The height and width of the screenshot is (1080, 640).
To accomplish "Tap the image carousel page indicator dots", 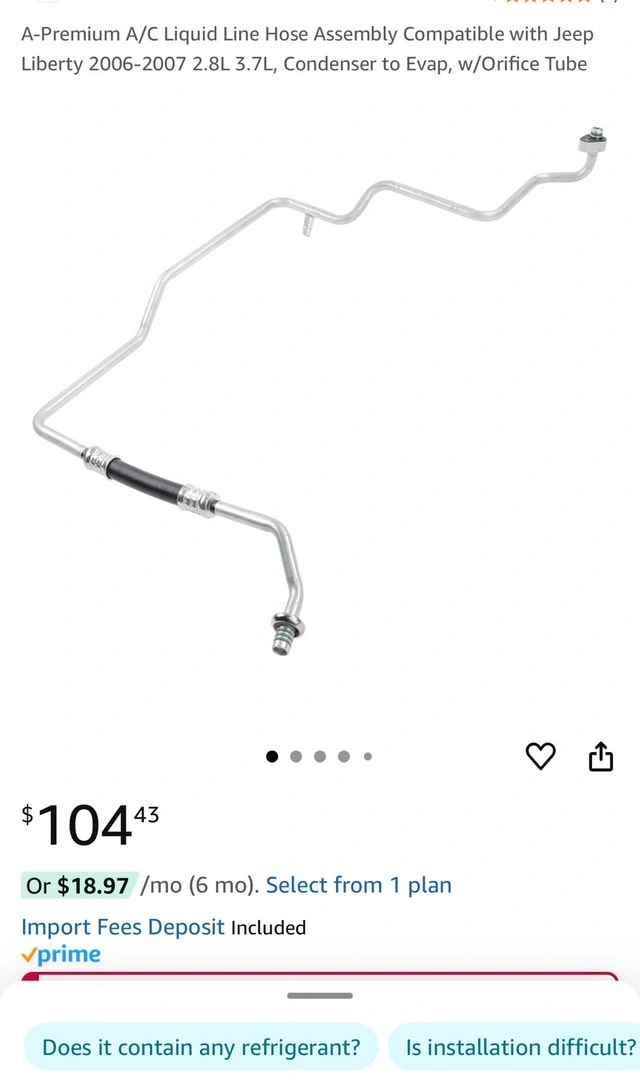I will [320, 756].
